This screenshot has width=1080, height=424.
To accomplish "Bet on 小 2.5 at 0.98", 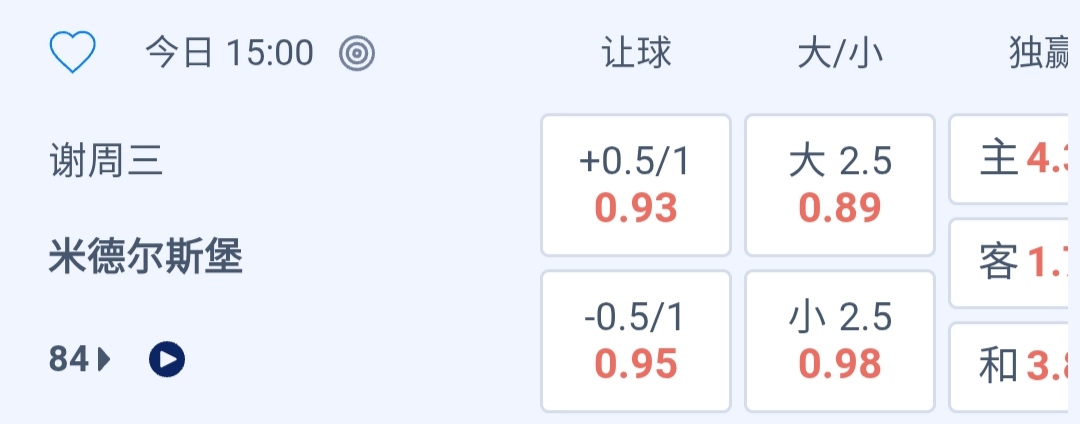I will click(x=840, y=341).
